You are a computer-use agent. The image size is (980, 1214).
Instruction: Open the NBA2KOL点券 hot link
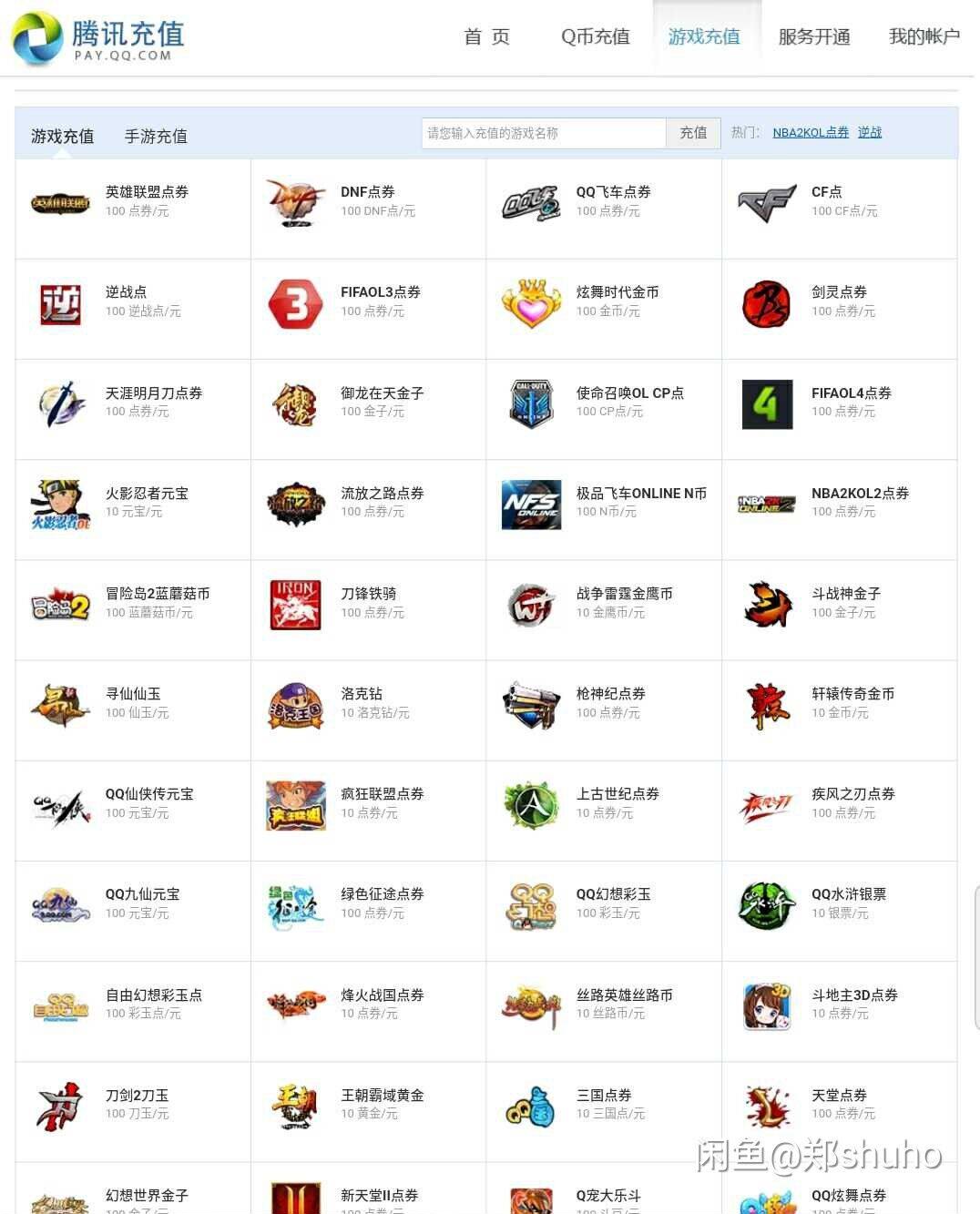tap(810, 133)
